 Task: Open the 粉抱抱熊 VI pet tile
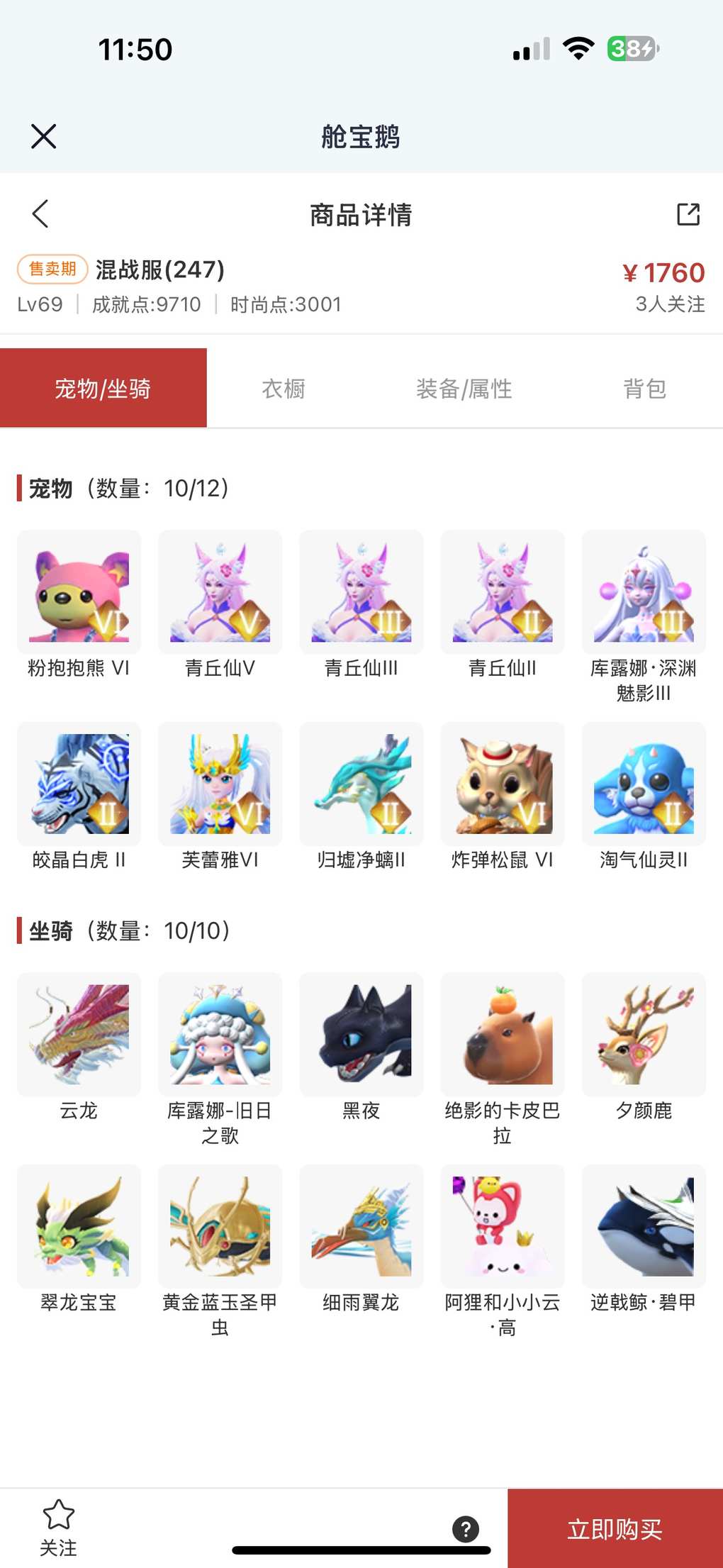tap(79, 592)
